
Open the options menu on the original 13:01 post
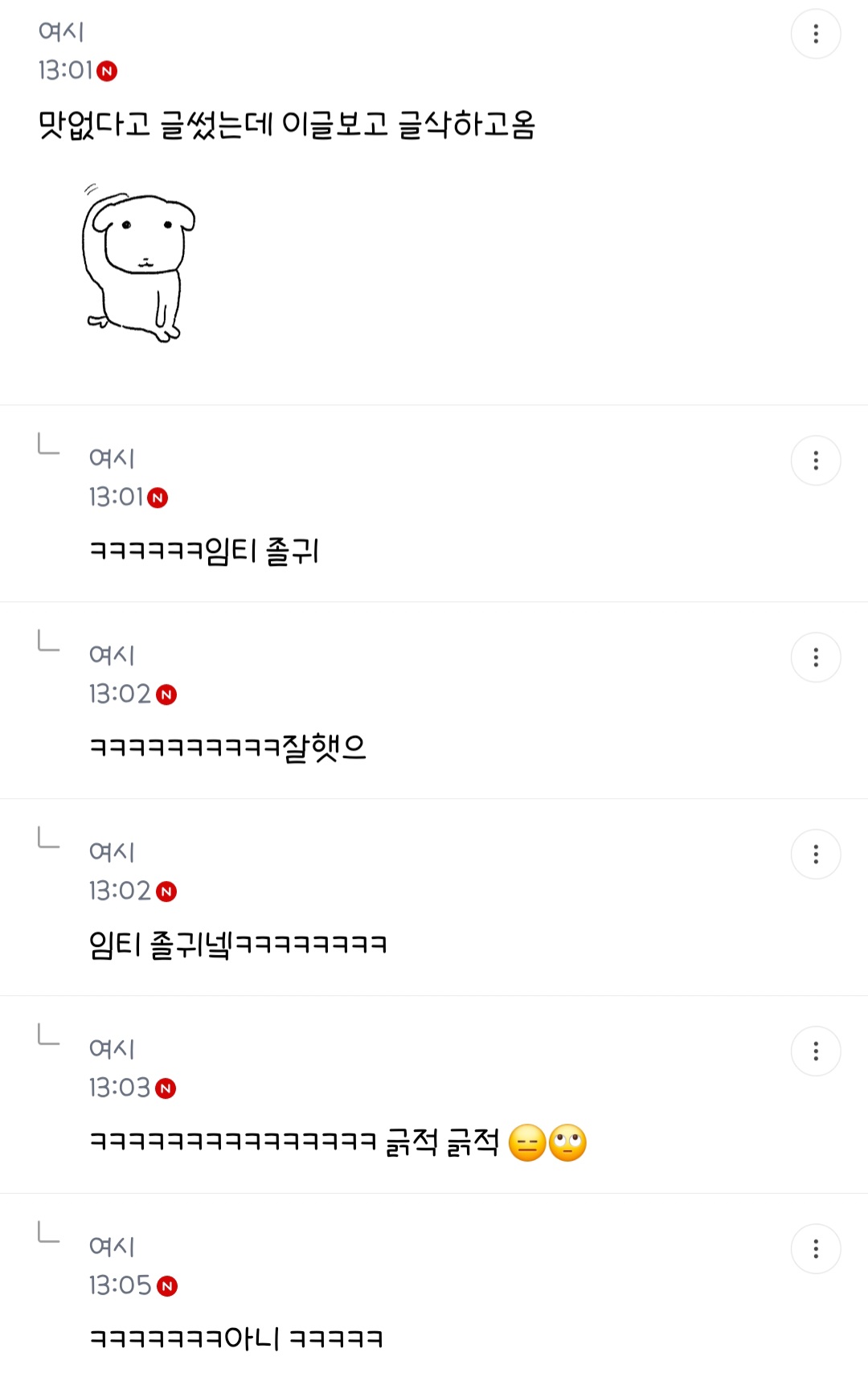point(816,34)
